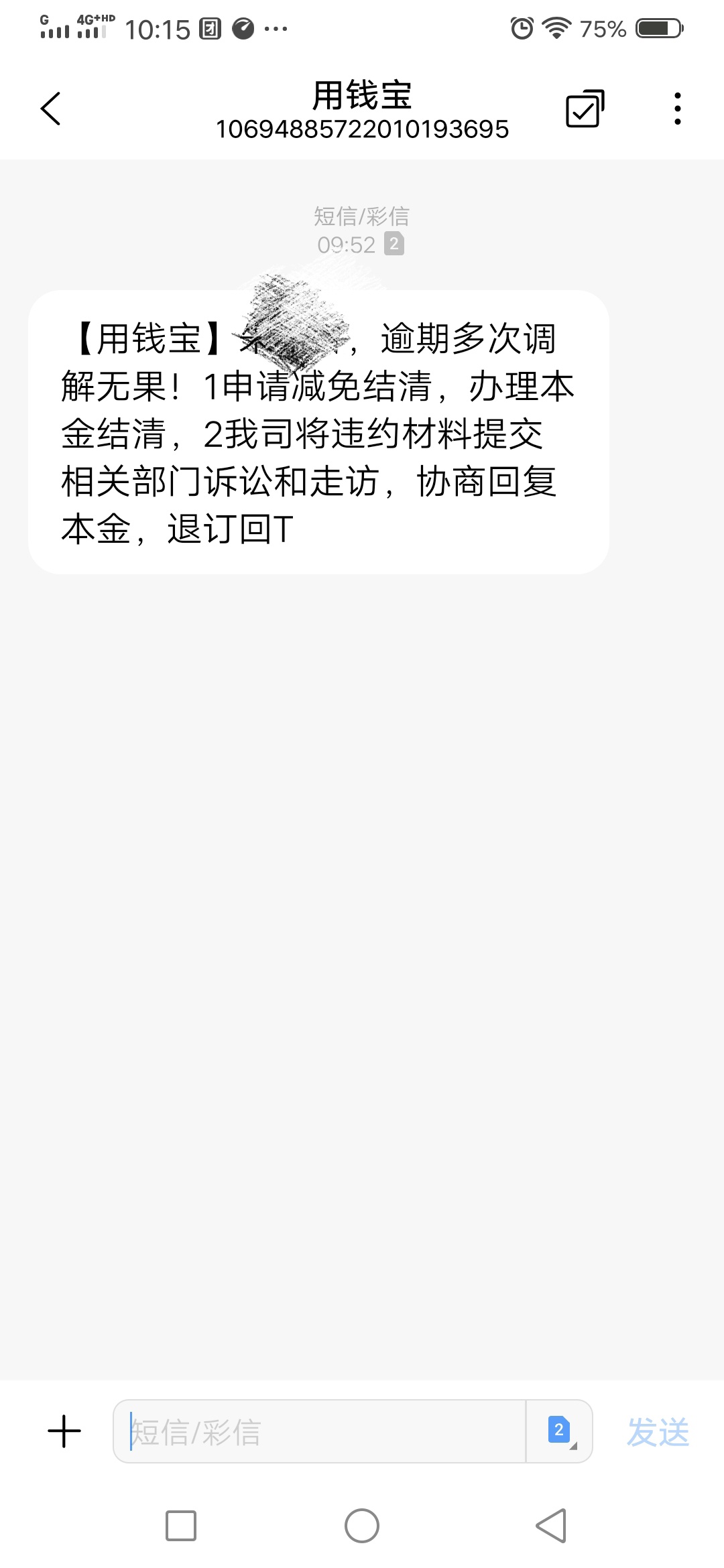Focus the 短信/彩信 message input field
Image resolution: width=724 pixels, height=1568 pixels.
320,1431
